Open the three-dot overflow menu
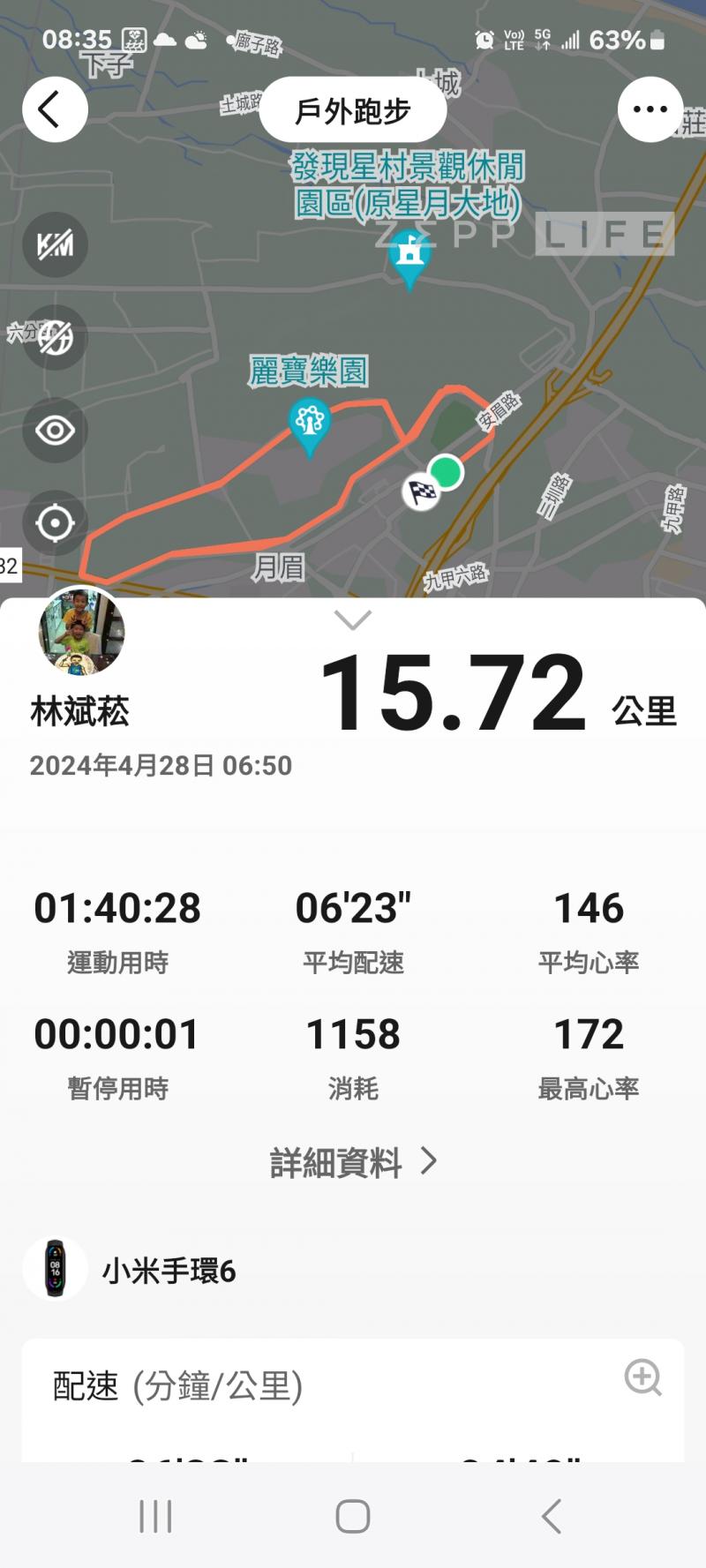The width and height of the screenshot is (706, 1568). coord(650,109)
